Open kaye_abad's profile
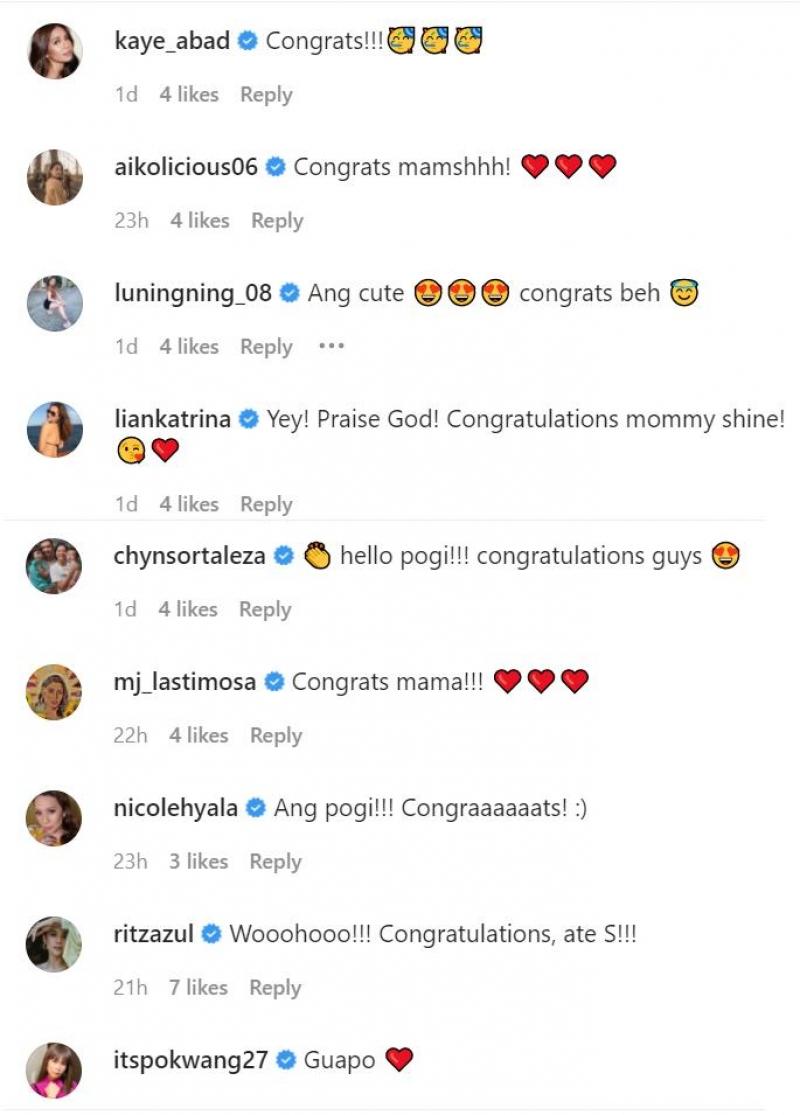Screen dimensions: 800x1115 coord(173,41)
